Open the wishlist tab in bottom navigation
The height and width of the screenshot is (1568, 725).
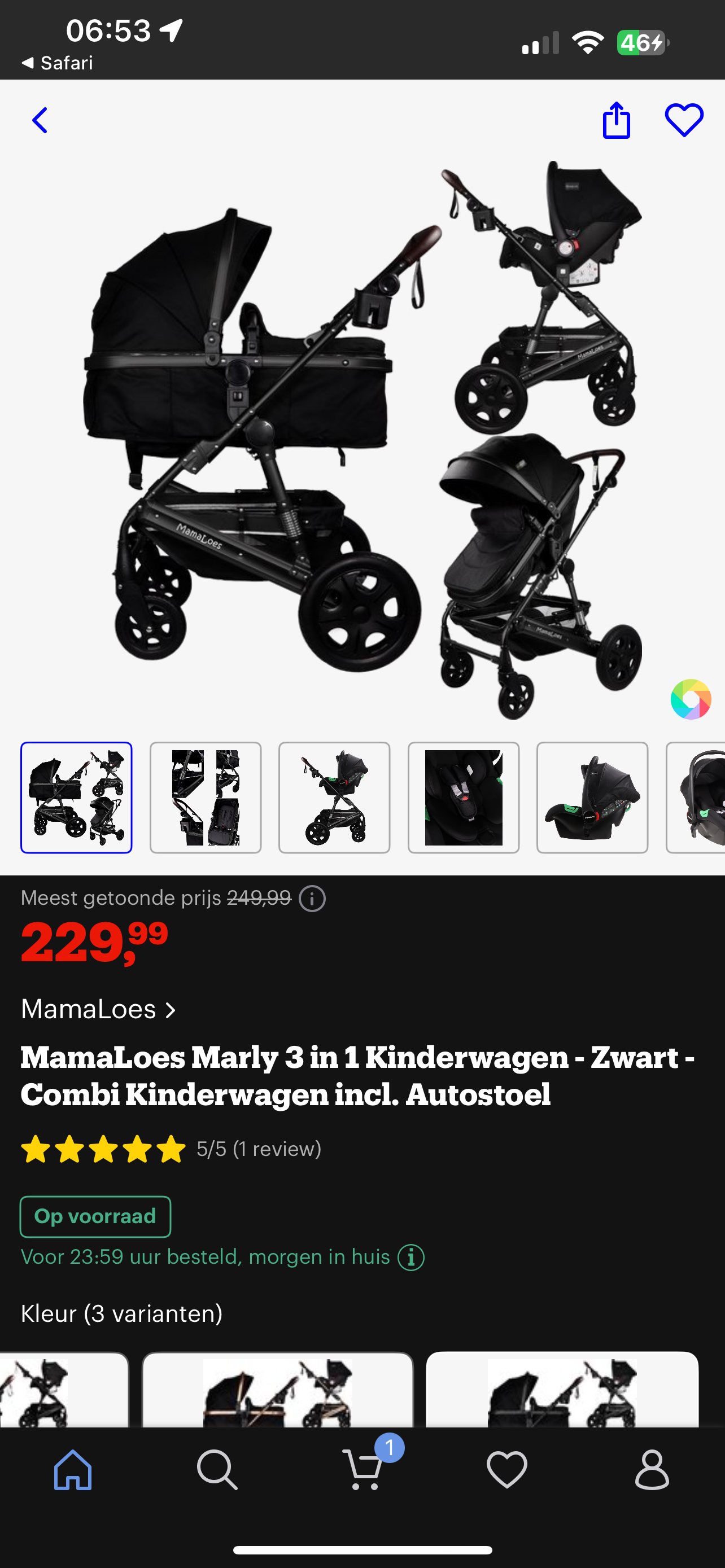(507, 1469)
